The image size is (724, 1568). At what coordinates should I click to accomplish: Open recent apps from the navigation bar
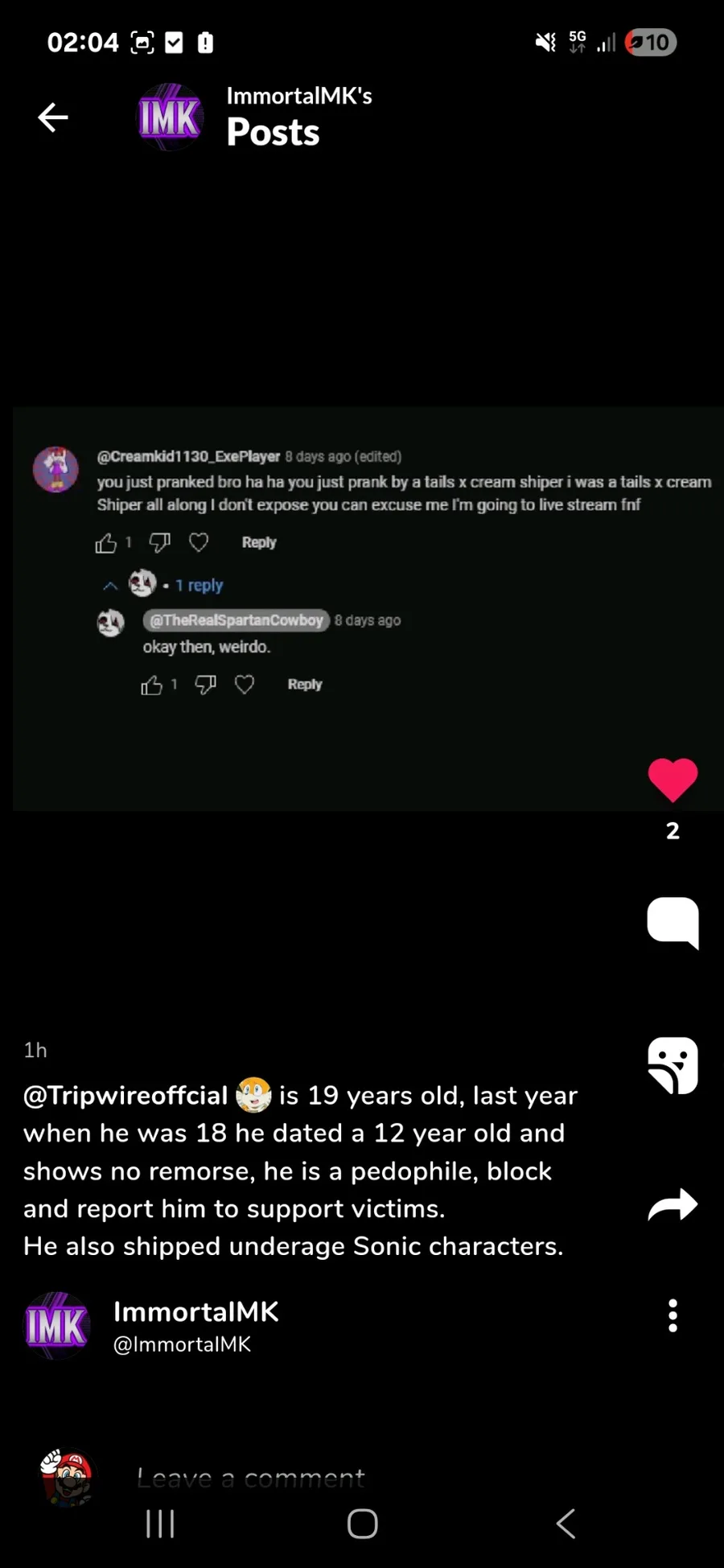[160, 1524]
